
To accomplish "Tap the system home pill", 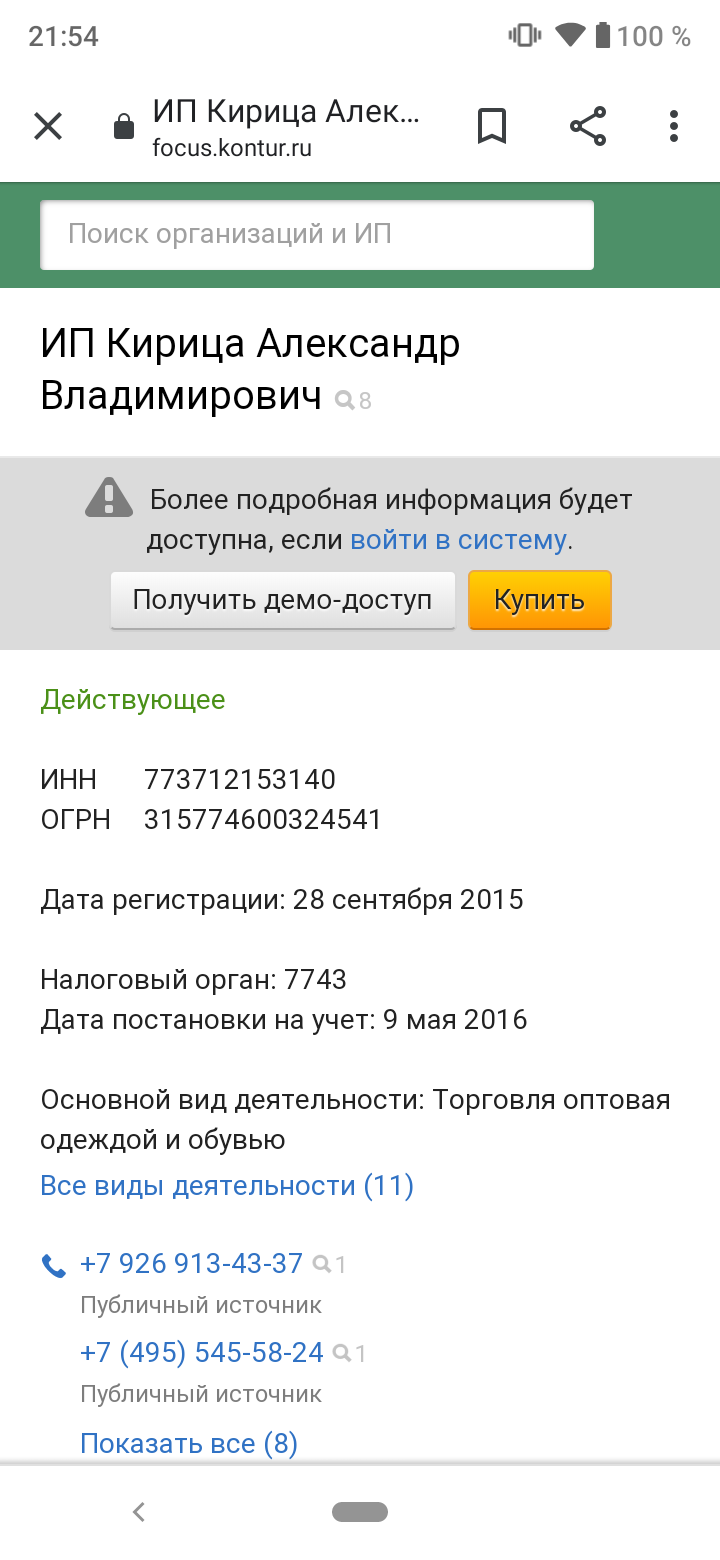I will (360, 1512).
